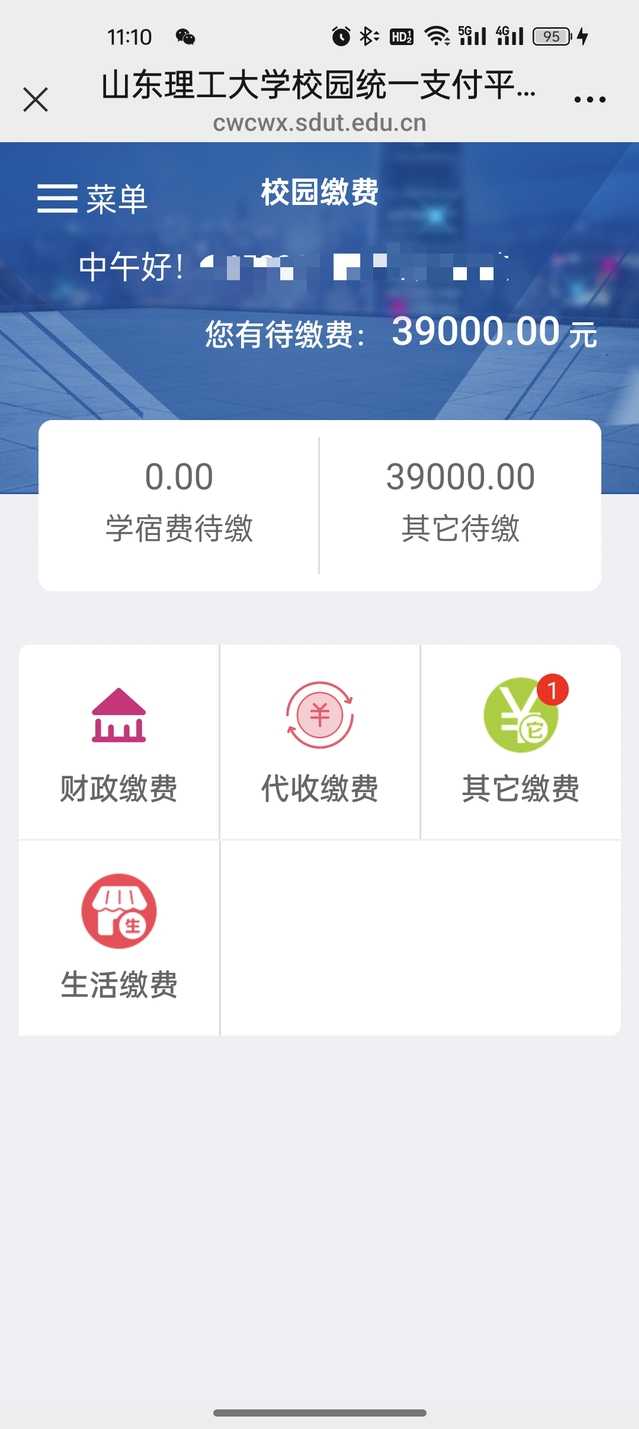The width and height of the screenshot is (639, 1429).
Task: View 其它待缴 39000.00 pending fees
Action: coord(460,503)
